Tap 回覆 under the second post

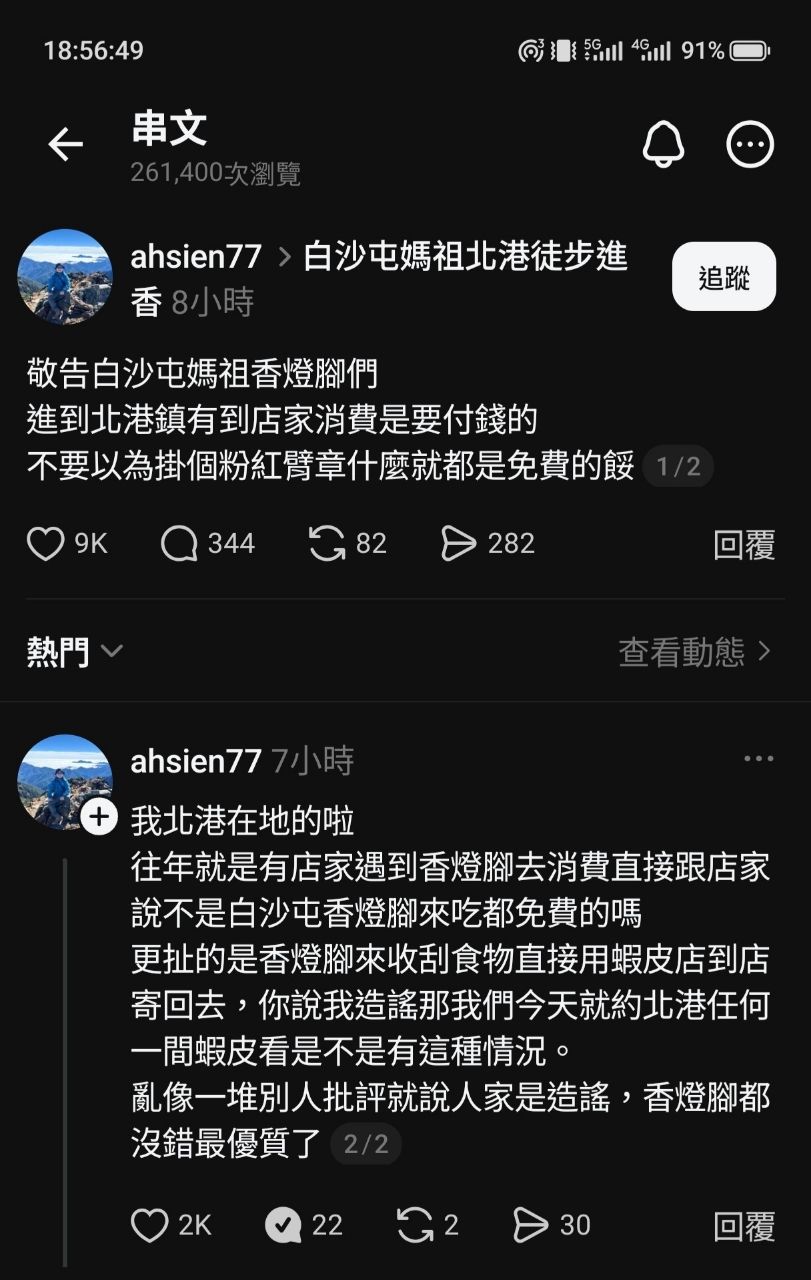(744, 1226)
